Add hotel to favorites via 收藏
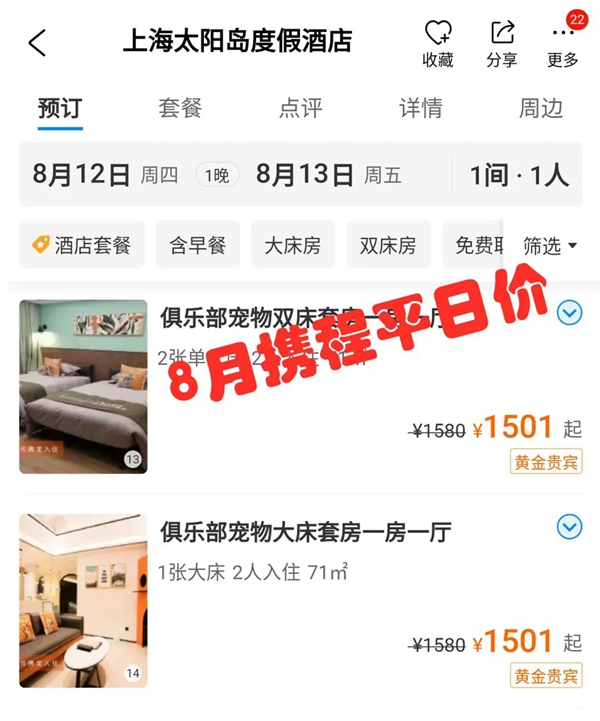The image size is (600, 721). pos(438,44)
